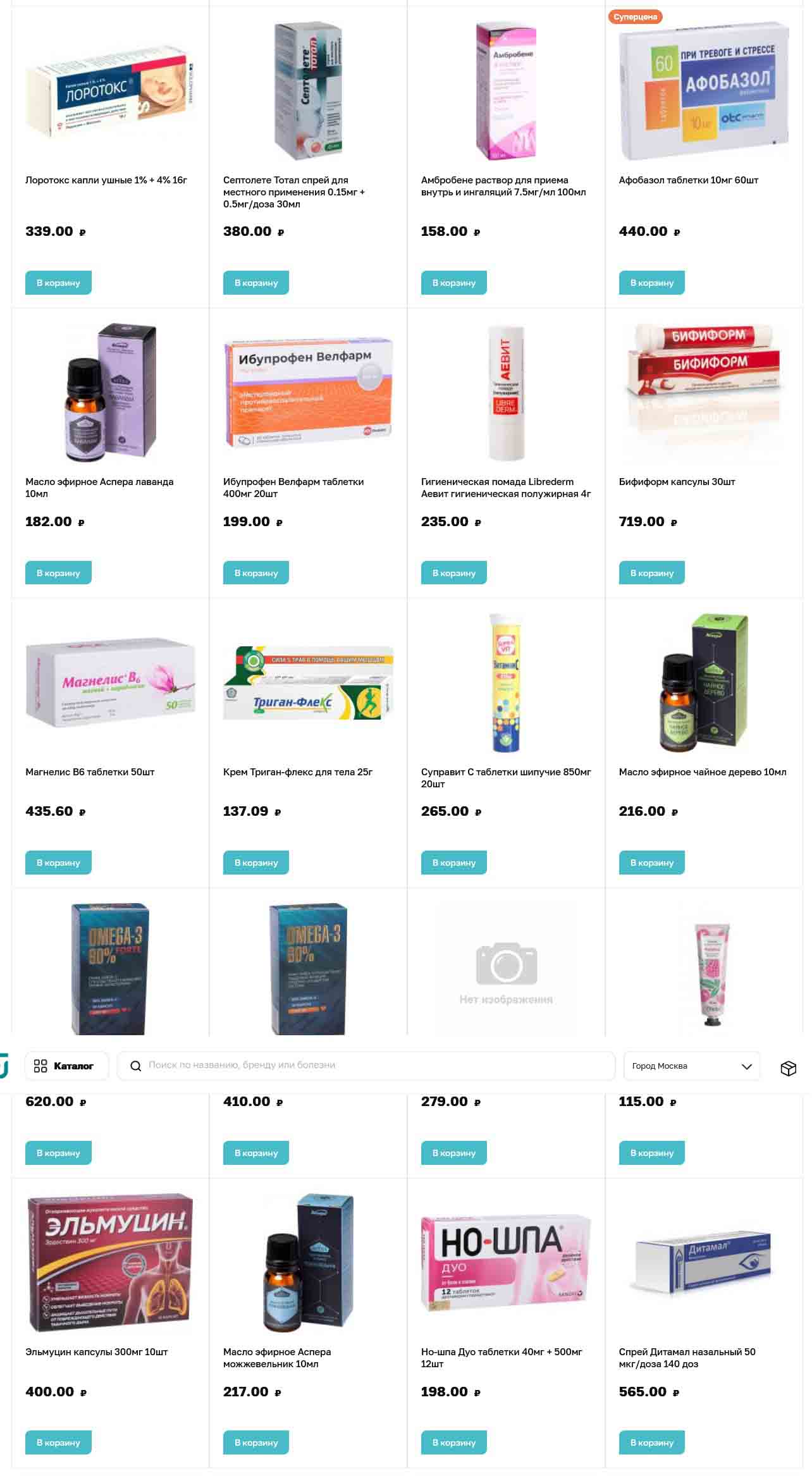
Task: Add Лоротокс капли ушные to cart
Action: click(58, 283)
